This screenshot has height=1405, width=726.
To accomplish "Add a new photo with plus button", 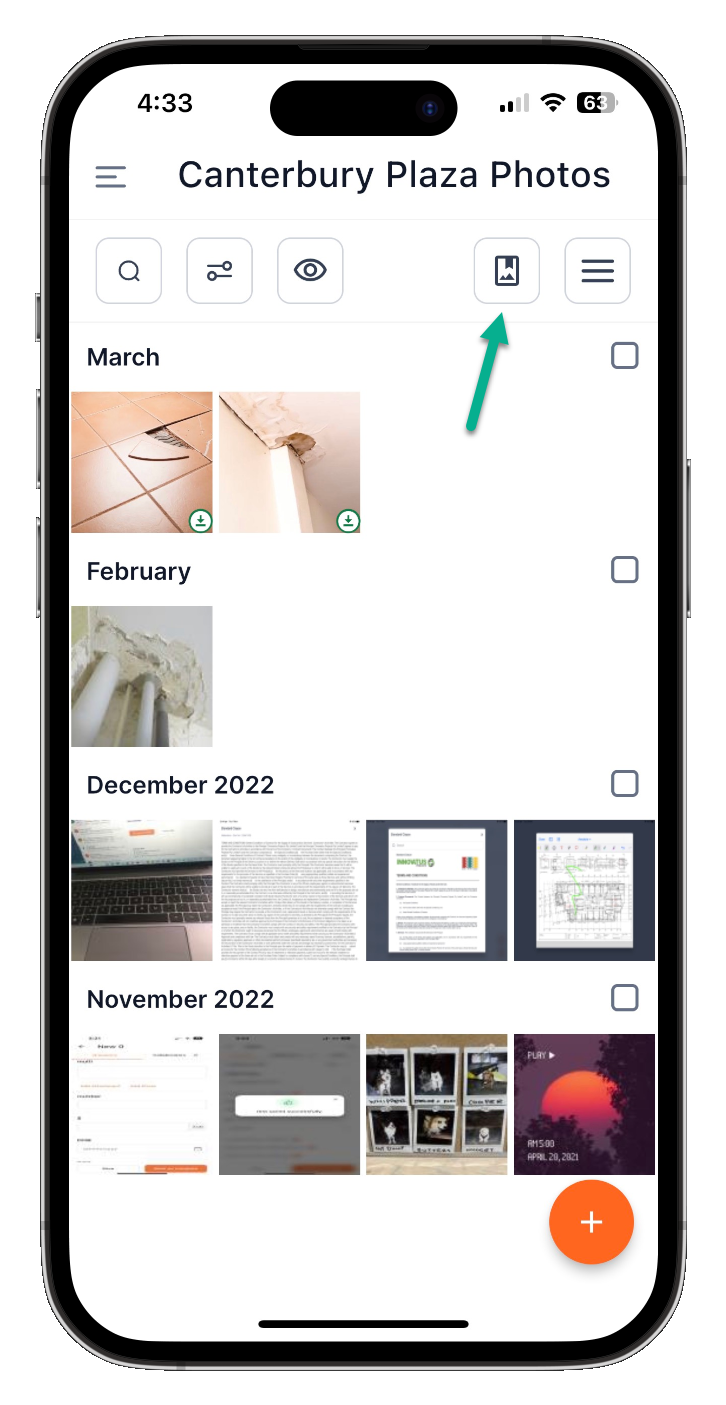I will click(x=591, y=1223).
